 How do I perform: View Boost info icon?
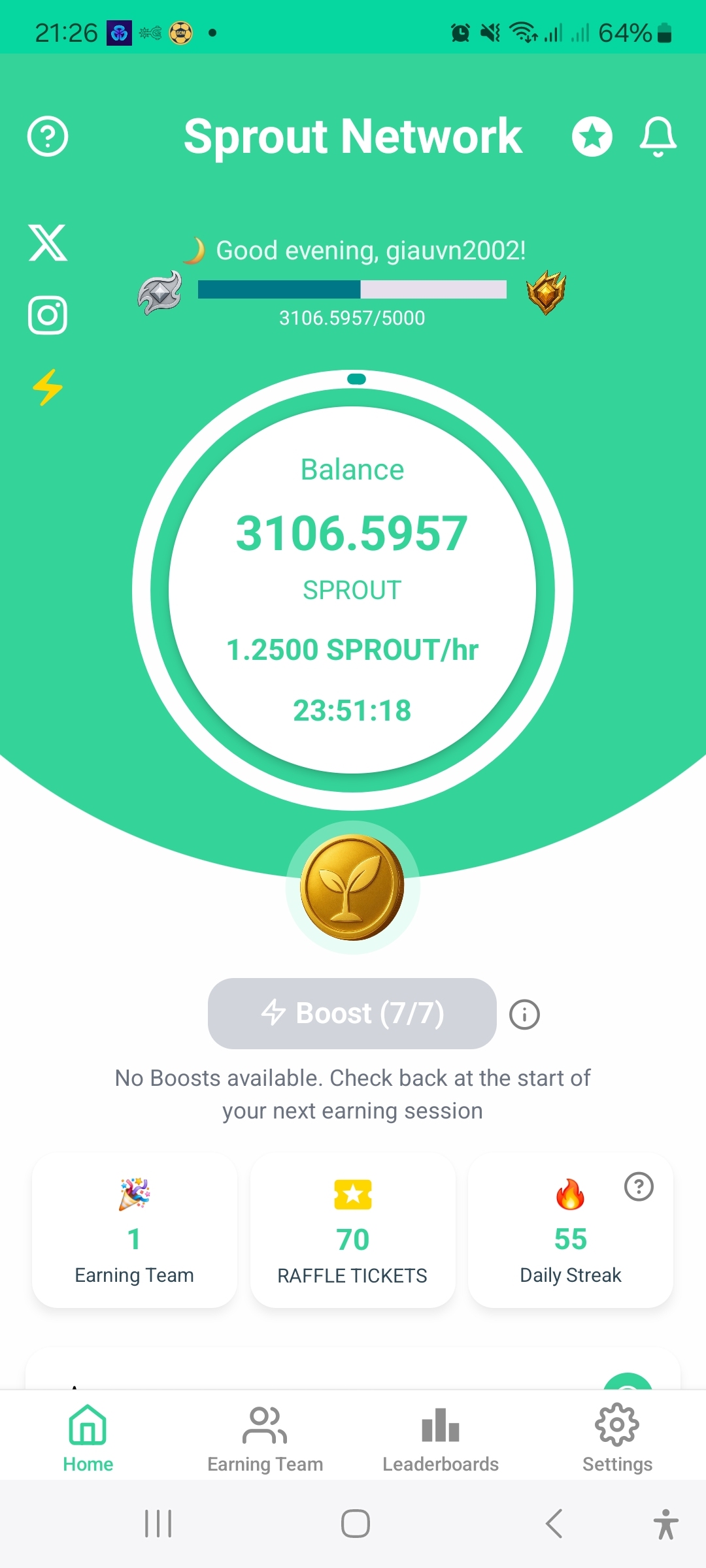(x=524, y=1015)
